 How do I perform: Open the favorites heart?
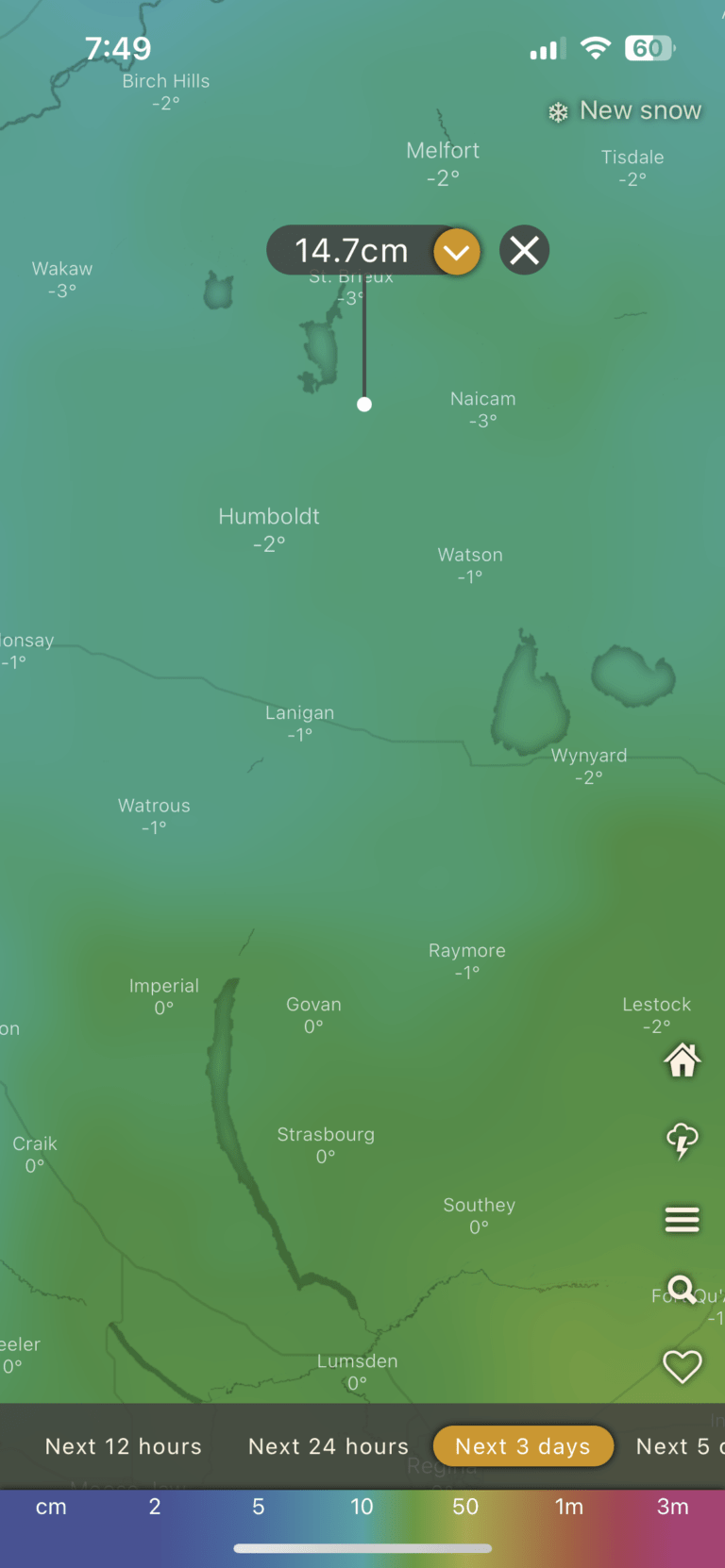(682, 1366)
